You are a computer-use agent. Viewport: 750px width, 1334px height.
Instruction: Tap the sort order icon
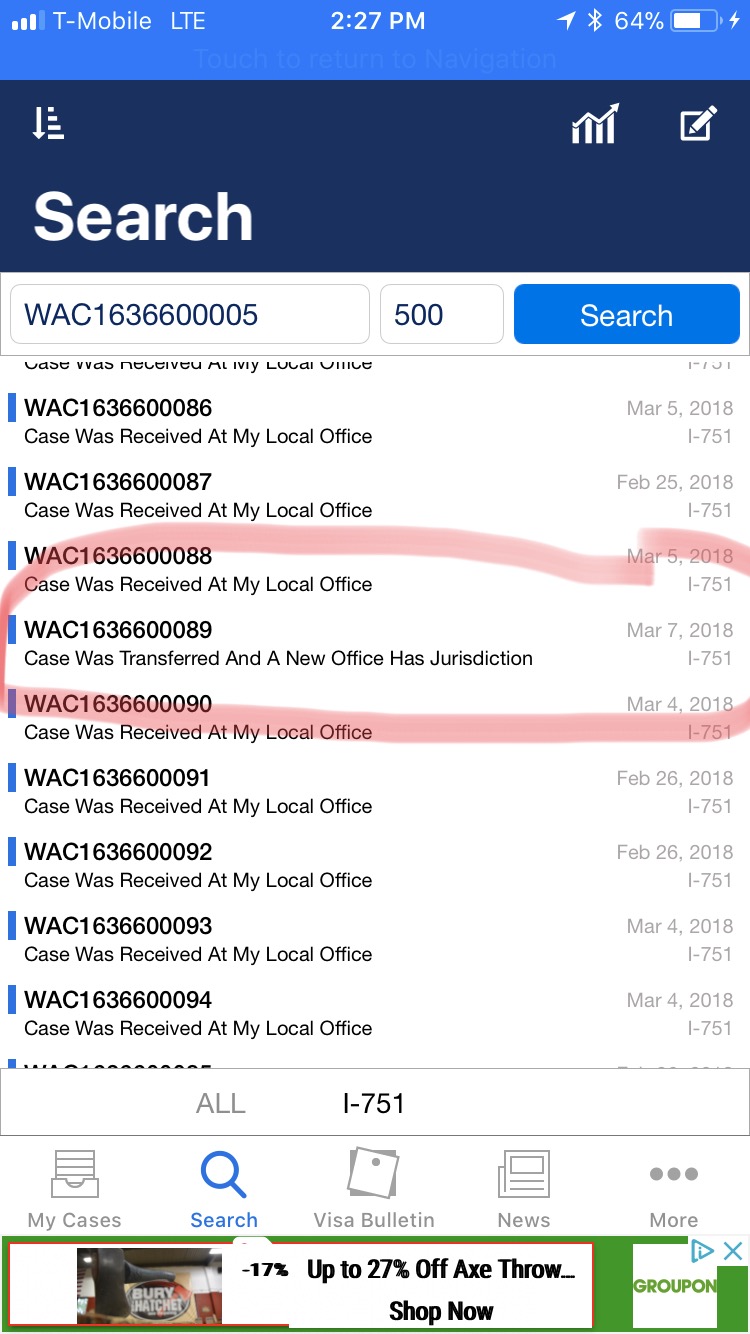pyautogui.click(x=48, y=124)
